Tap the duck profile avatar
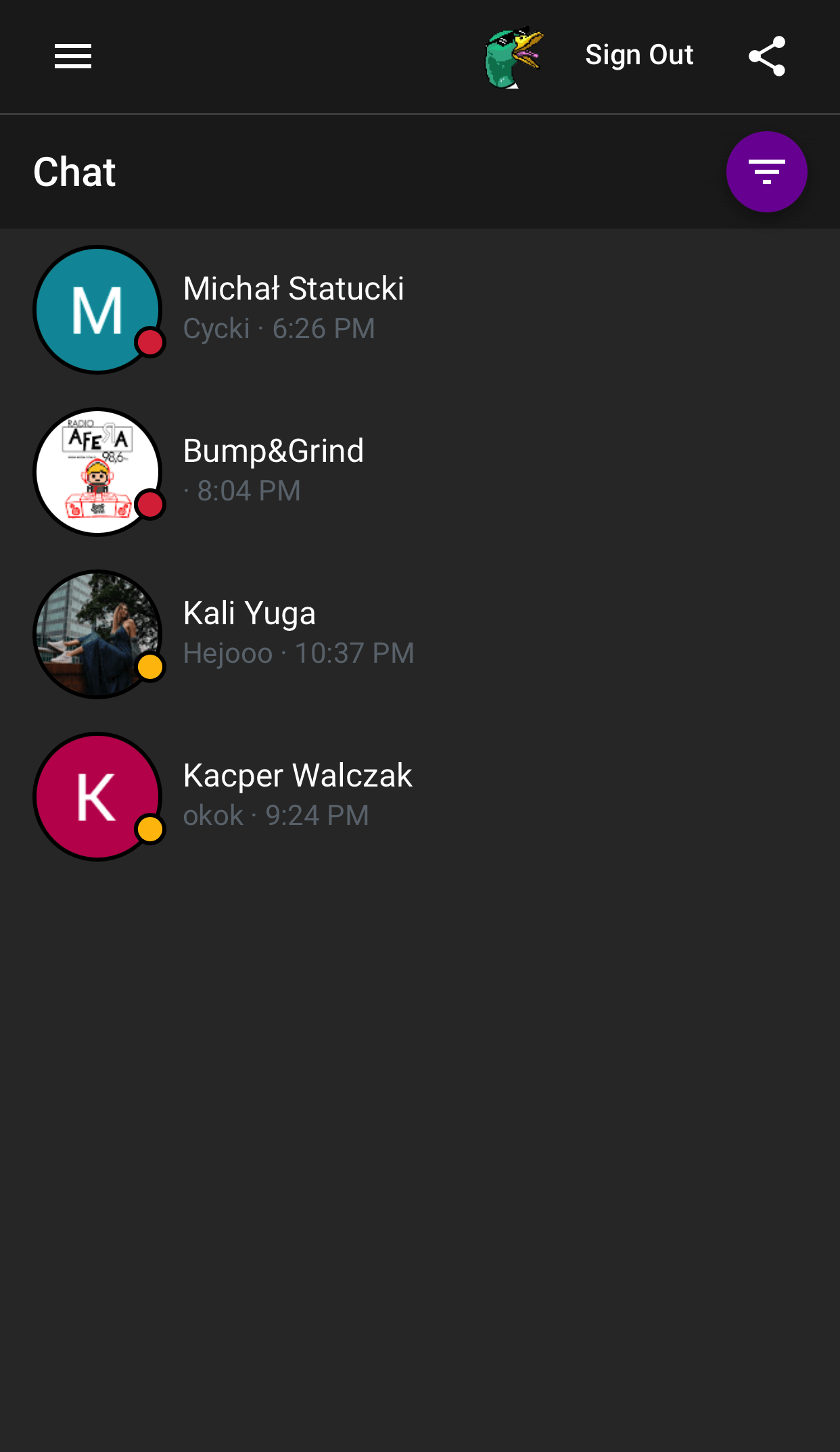This screenshot has width=840, height=1452. coord(513,57)
